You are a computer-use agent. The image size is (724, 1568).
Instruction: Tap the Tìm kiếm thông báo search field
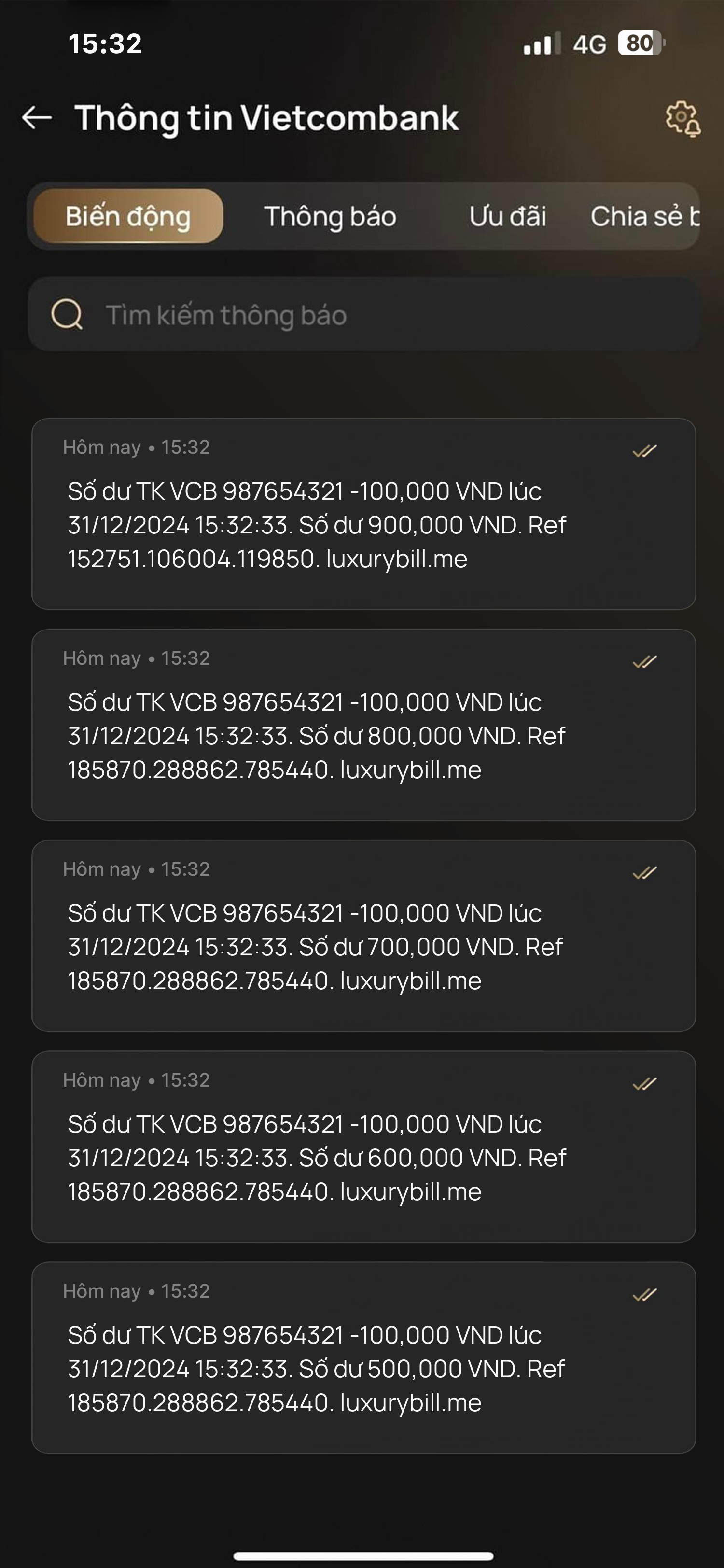pos(364,315)
